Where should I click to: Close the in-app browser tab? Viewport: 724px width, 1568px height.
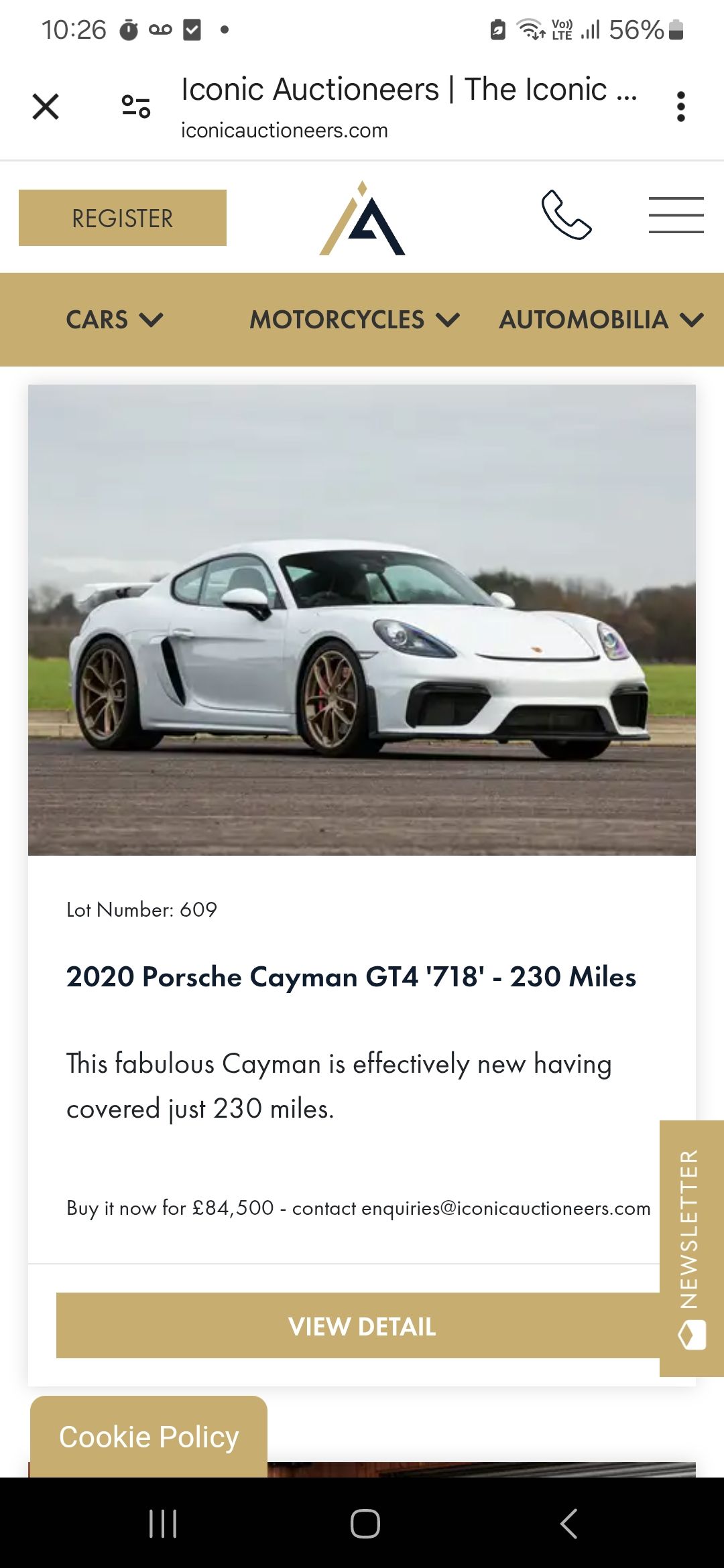46,107
